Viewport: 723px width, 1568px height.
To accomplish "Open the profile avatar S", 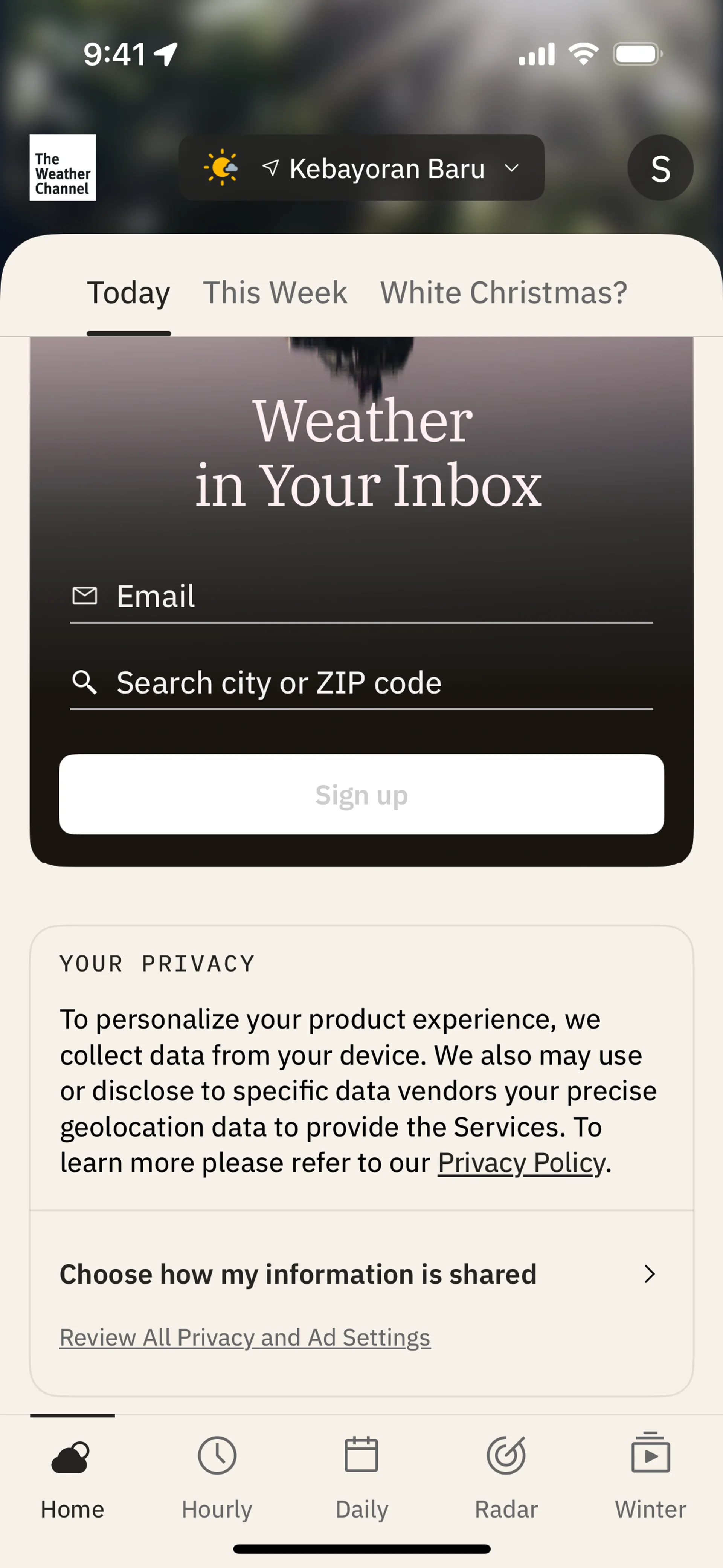I will coord(660,168).
